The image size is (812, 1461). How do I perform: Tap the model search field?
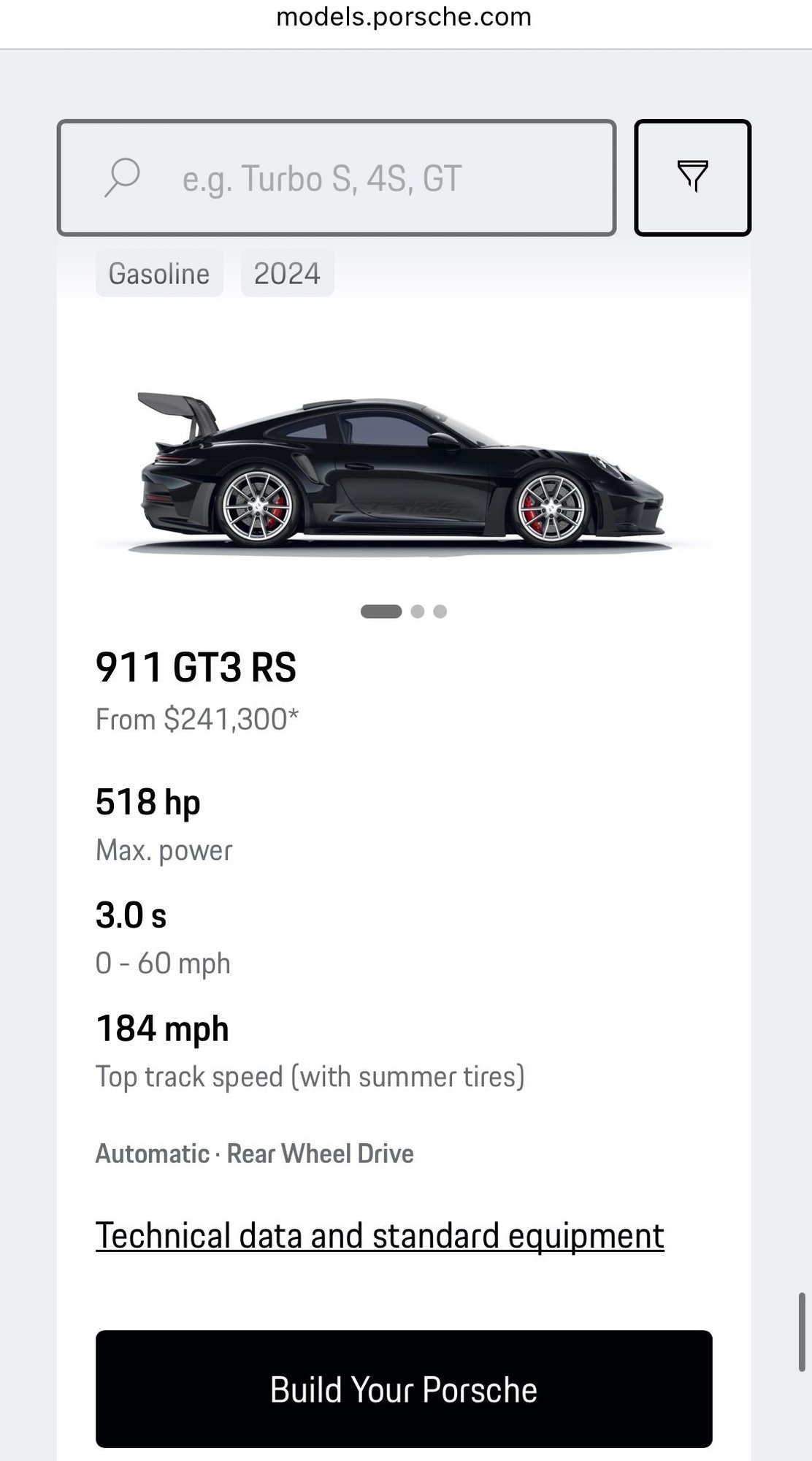pyautogui.click(x=336, y=178)
